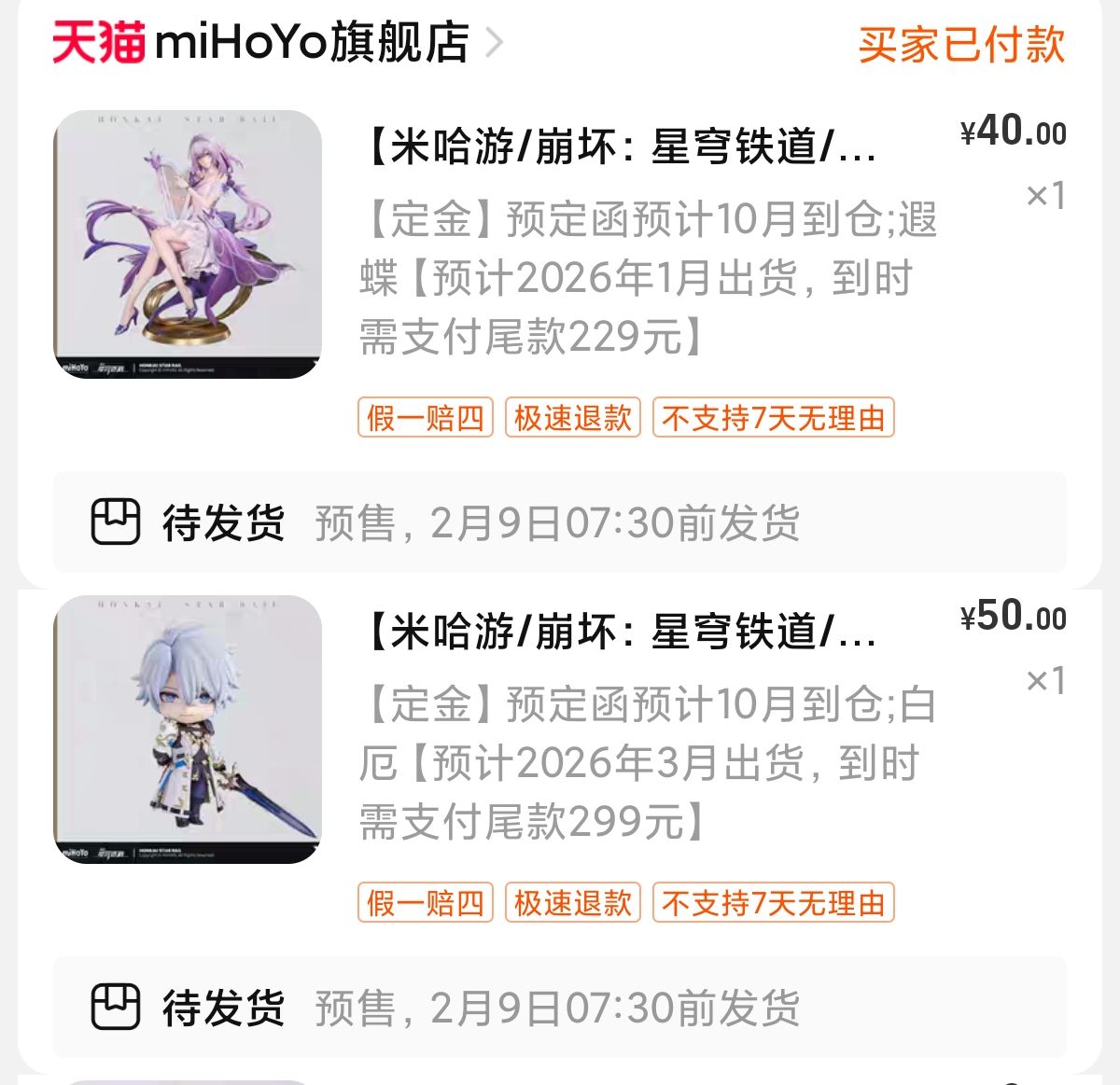Open the 遐蝶 figure product image

(x=188, y=244)
